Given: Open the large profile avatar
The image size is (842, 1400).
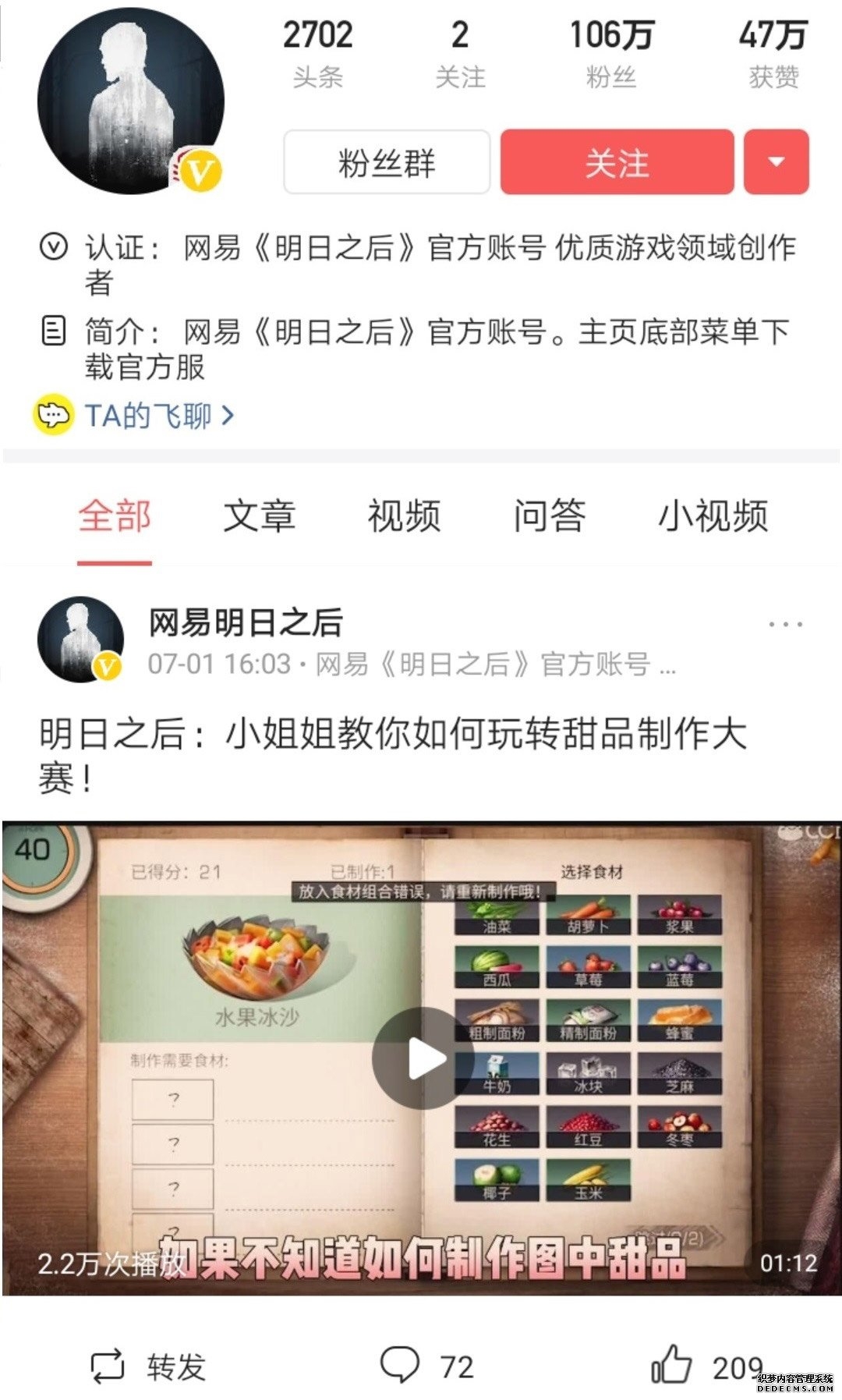Looking at the screenshot, I should coord(131,101).
